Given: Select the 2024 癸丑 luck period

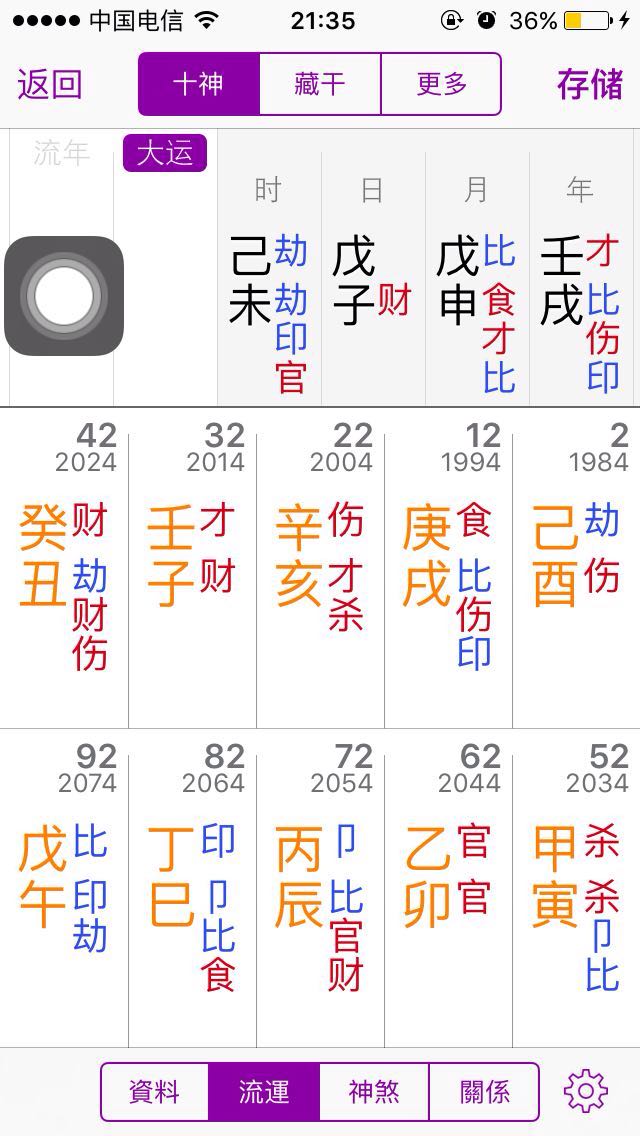Looking at the screenshot, I should 64,560.
